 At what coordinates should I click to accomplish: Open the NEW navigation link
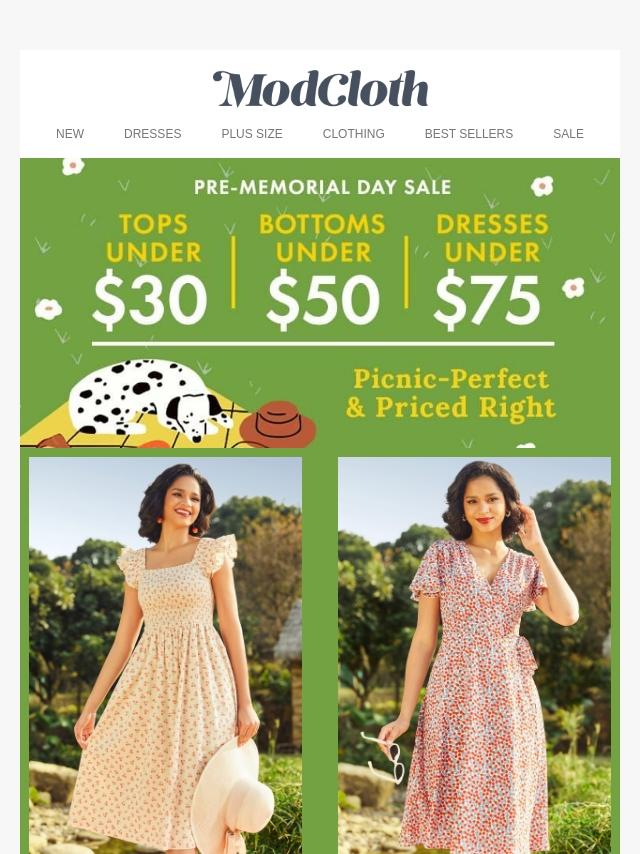(x=70, y=134)
